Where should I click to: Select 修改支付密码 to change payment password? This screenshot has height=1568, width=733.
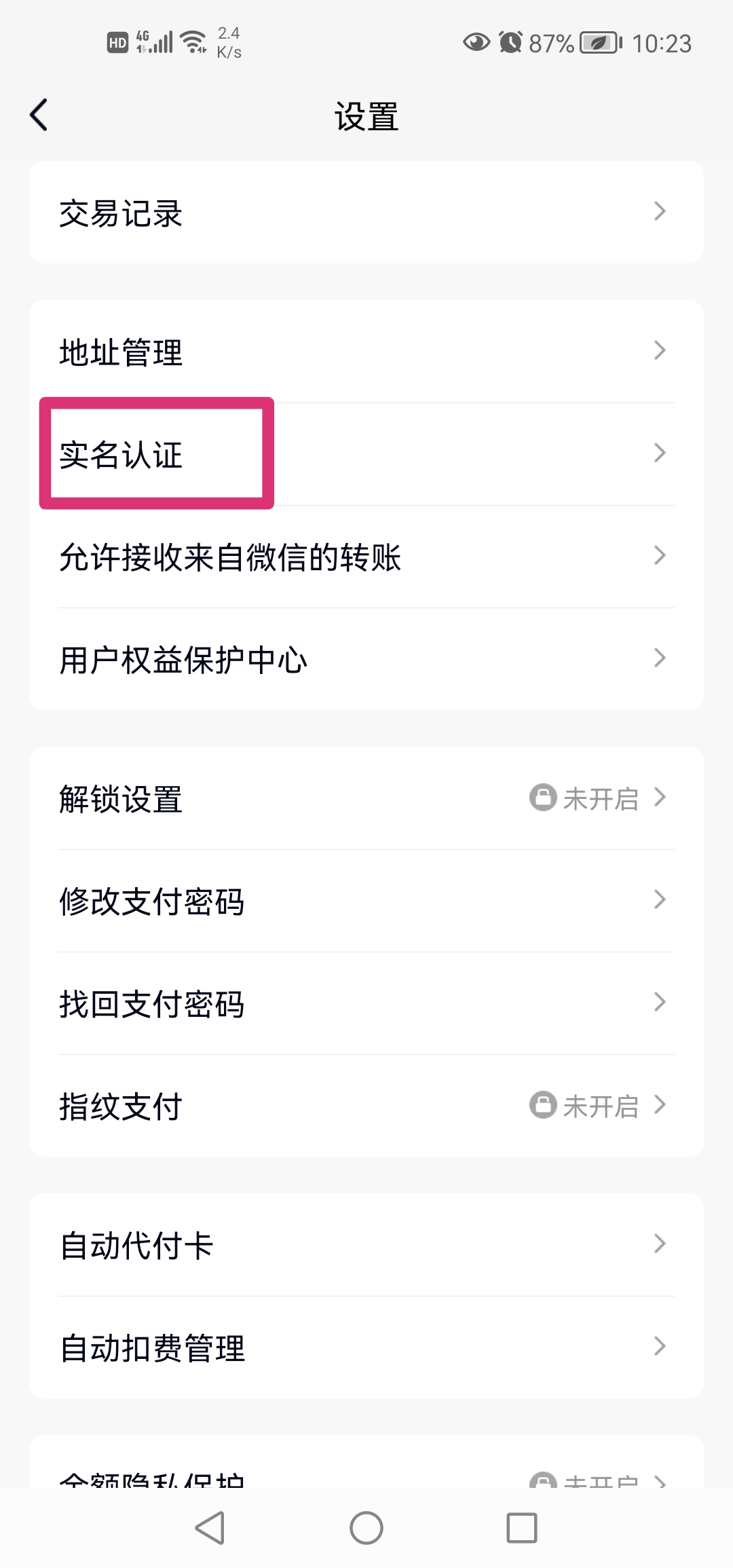365,901
